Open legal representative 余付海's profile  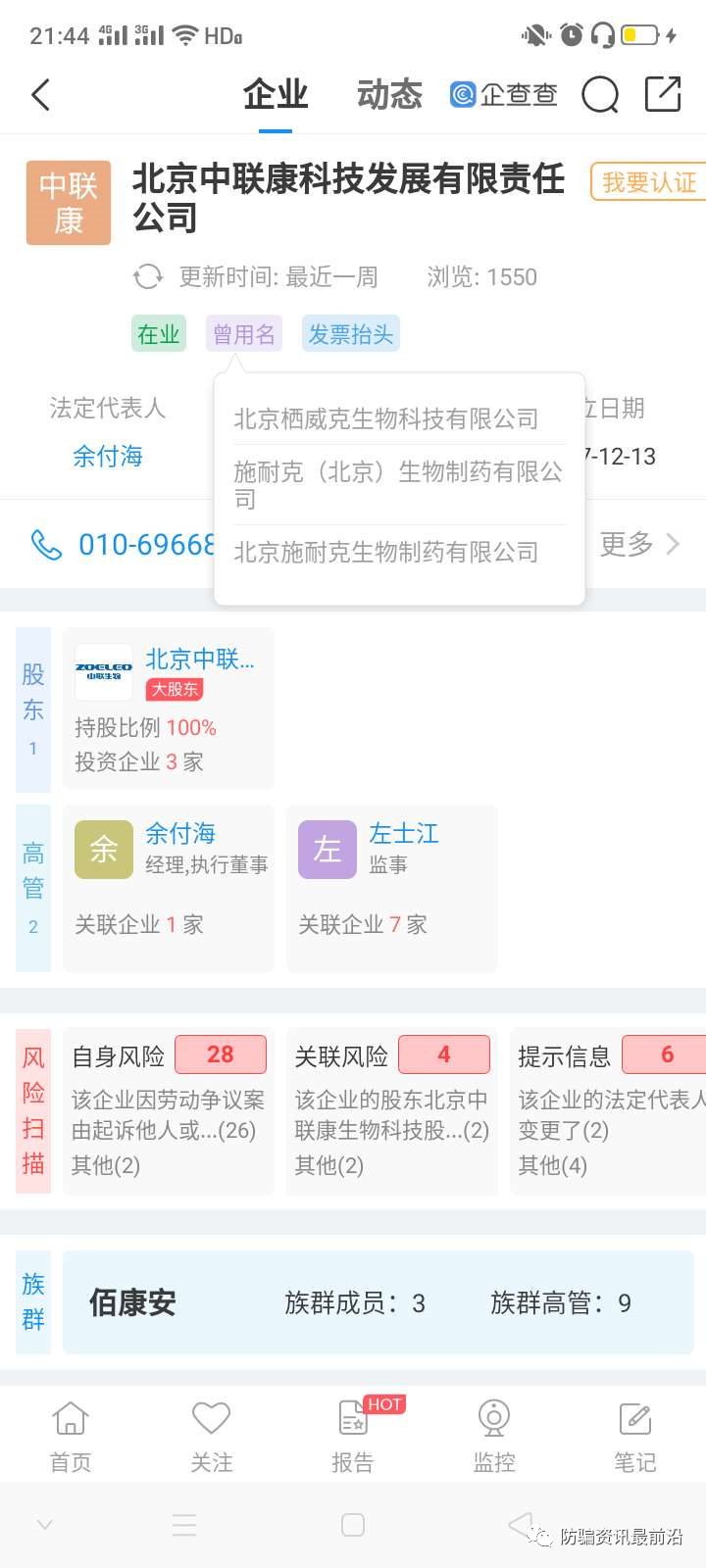pyautogui.click(x=108, y=456)
